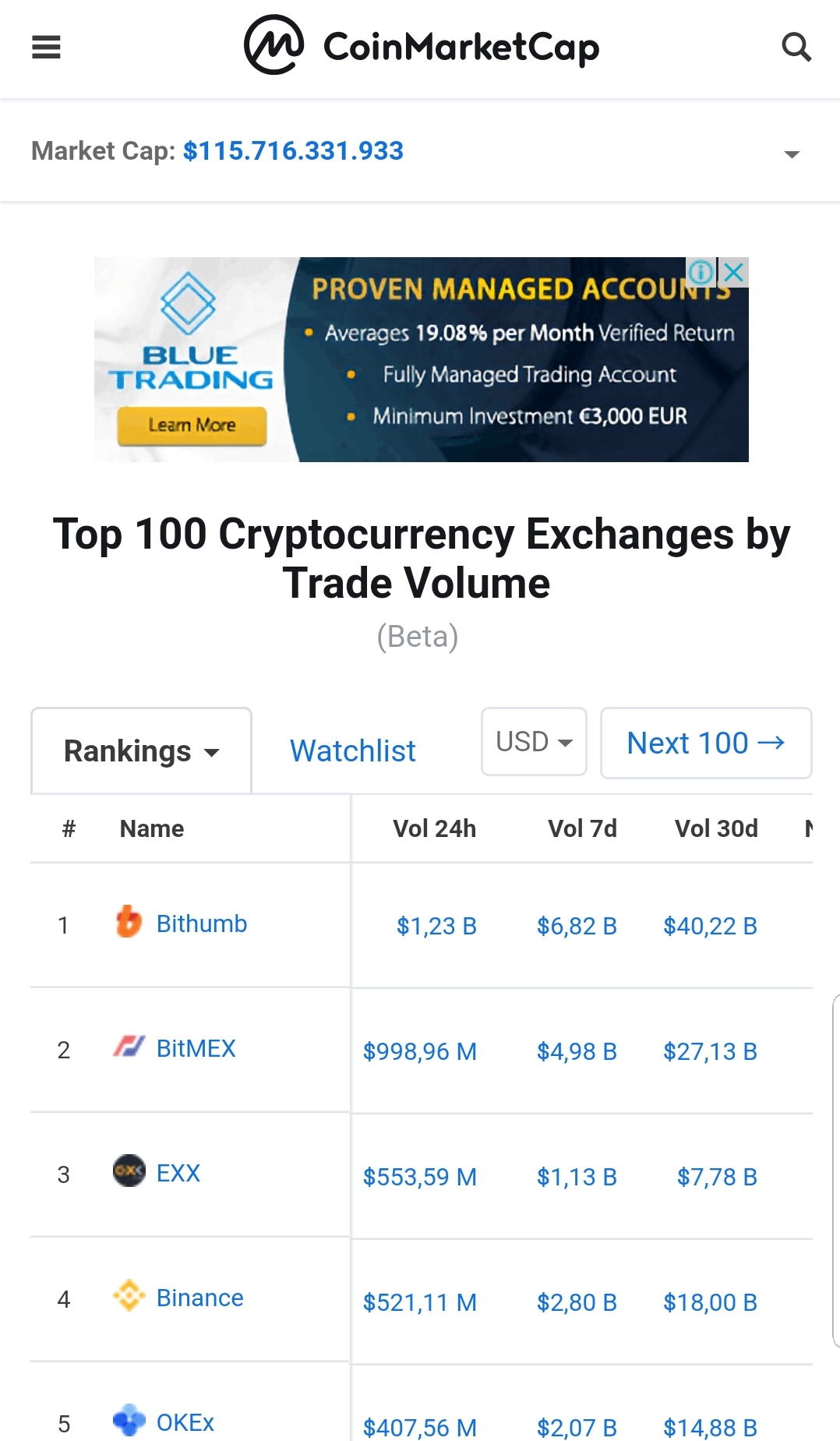This screenshot has height=1441, width=840.
Task: Go to Next 100 exchanges
Action: [x=705, y=743]
